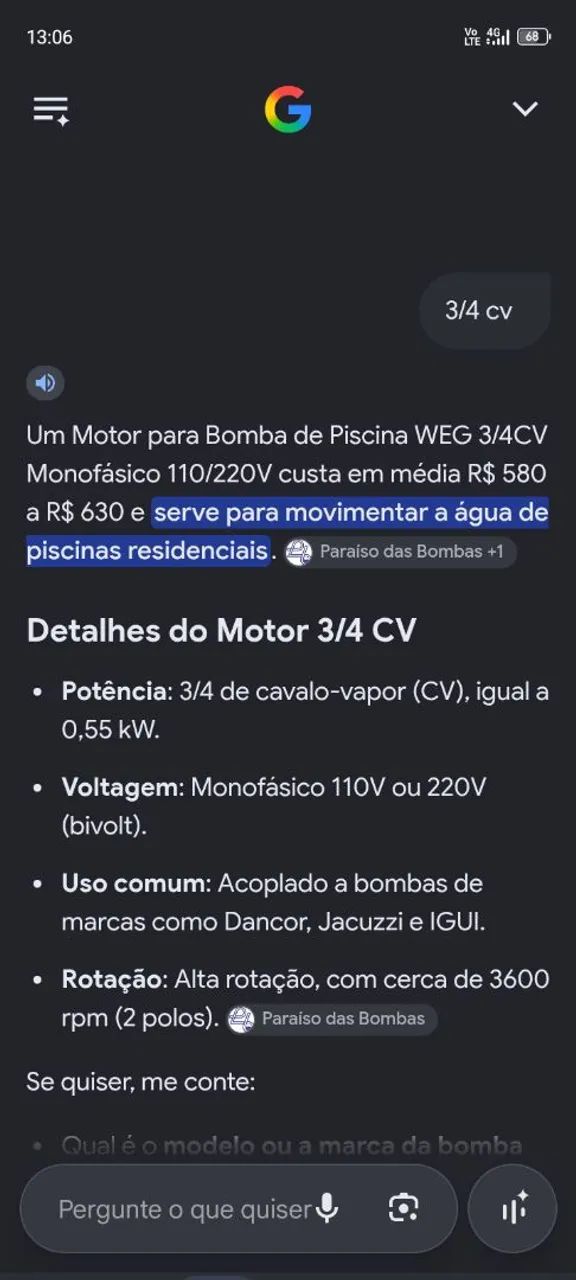576x1280 pixels.
Task: Start live voice mode button
Action: pyautogui.click(x=512, y=1209)
